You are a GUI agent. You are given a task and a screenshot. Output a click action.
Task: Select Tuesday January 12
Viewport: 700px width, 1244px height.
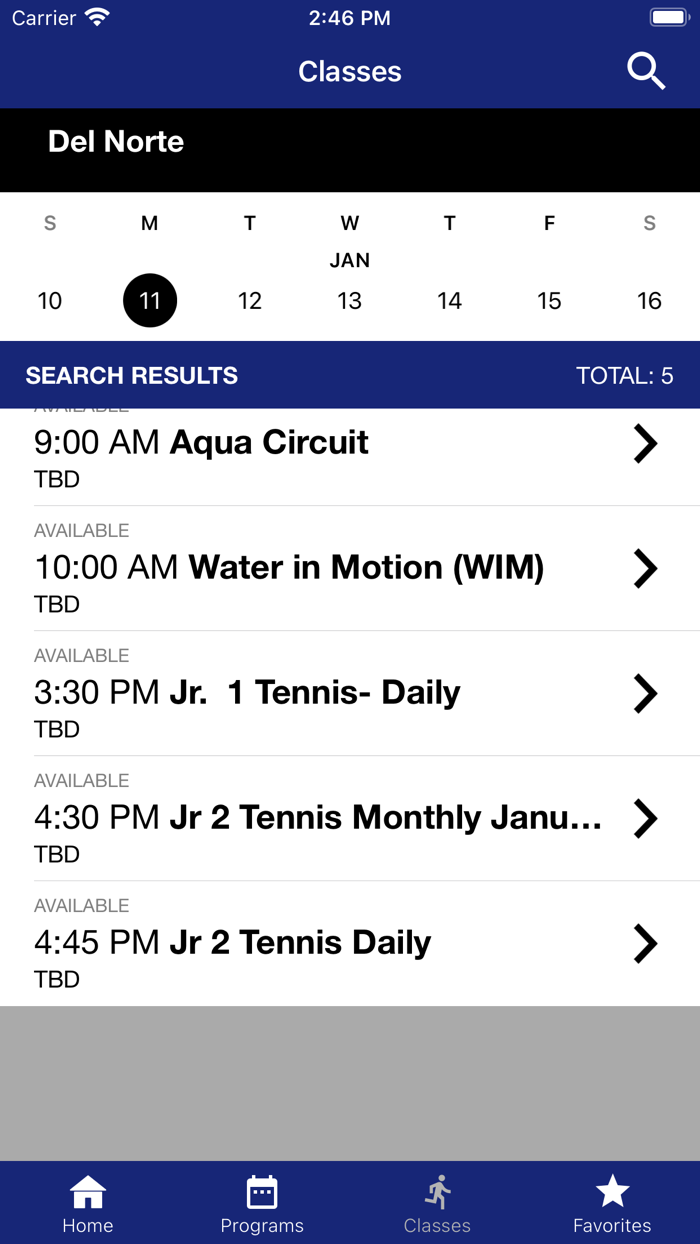[x=250, y=300]
